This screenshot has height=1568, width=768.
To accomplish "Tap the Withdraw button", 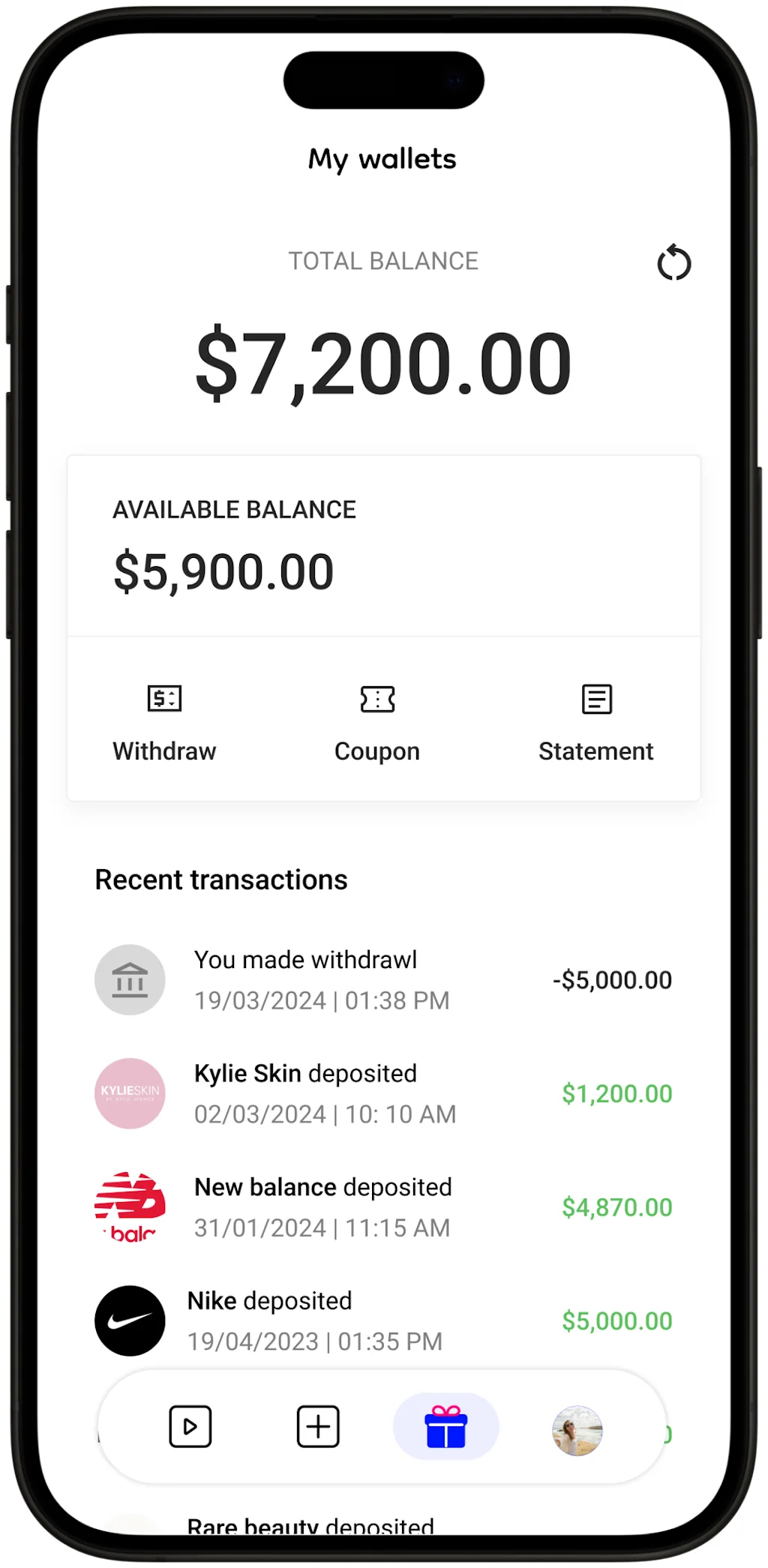I will point(164,720).
